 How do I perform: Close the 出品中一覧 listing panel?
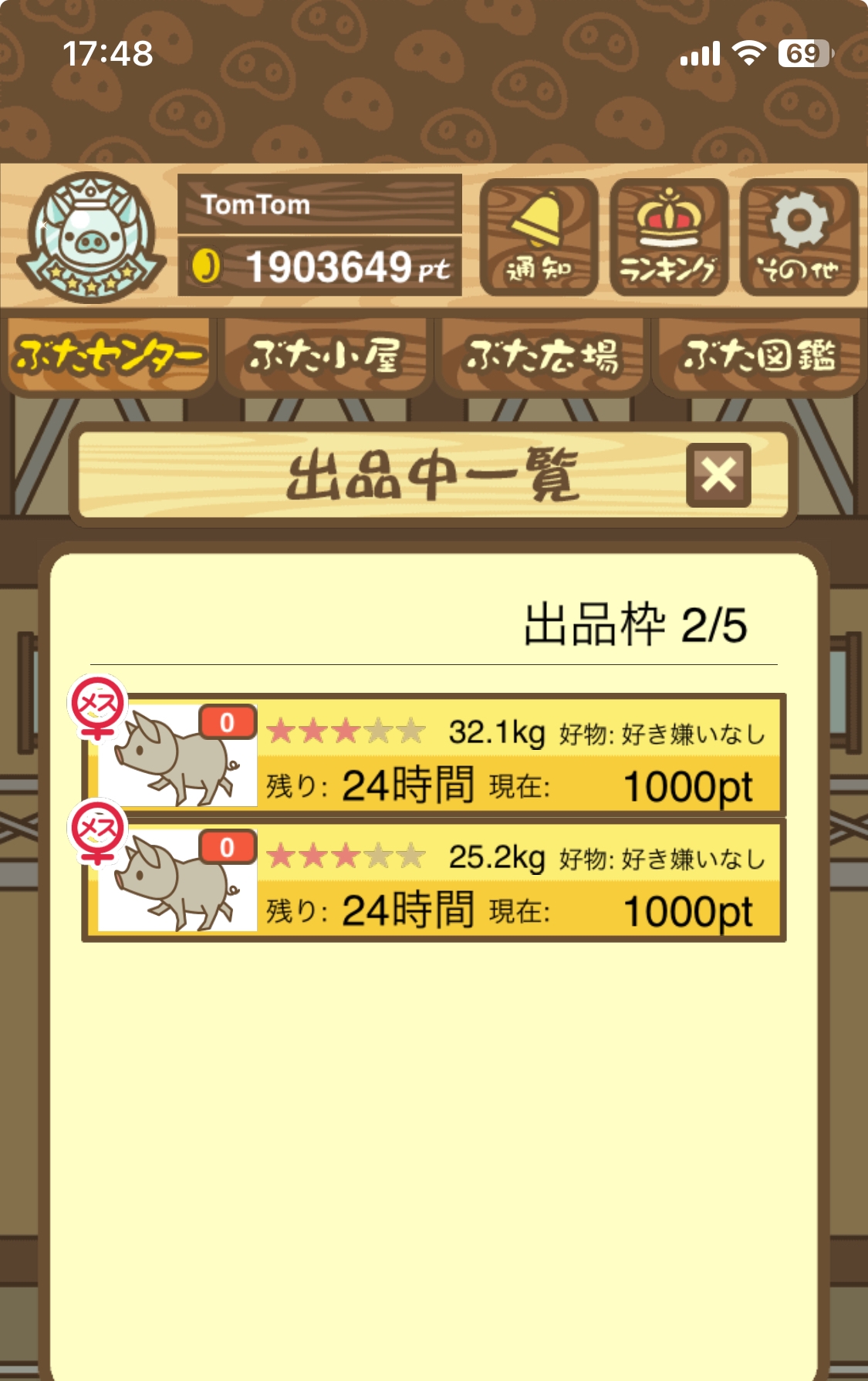coord(718,475)
